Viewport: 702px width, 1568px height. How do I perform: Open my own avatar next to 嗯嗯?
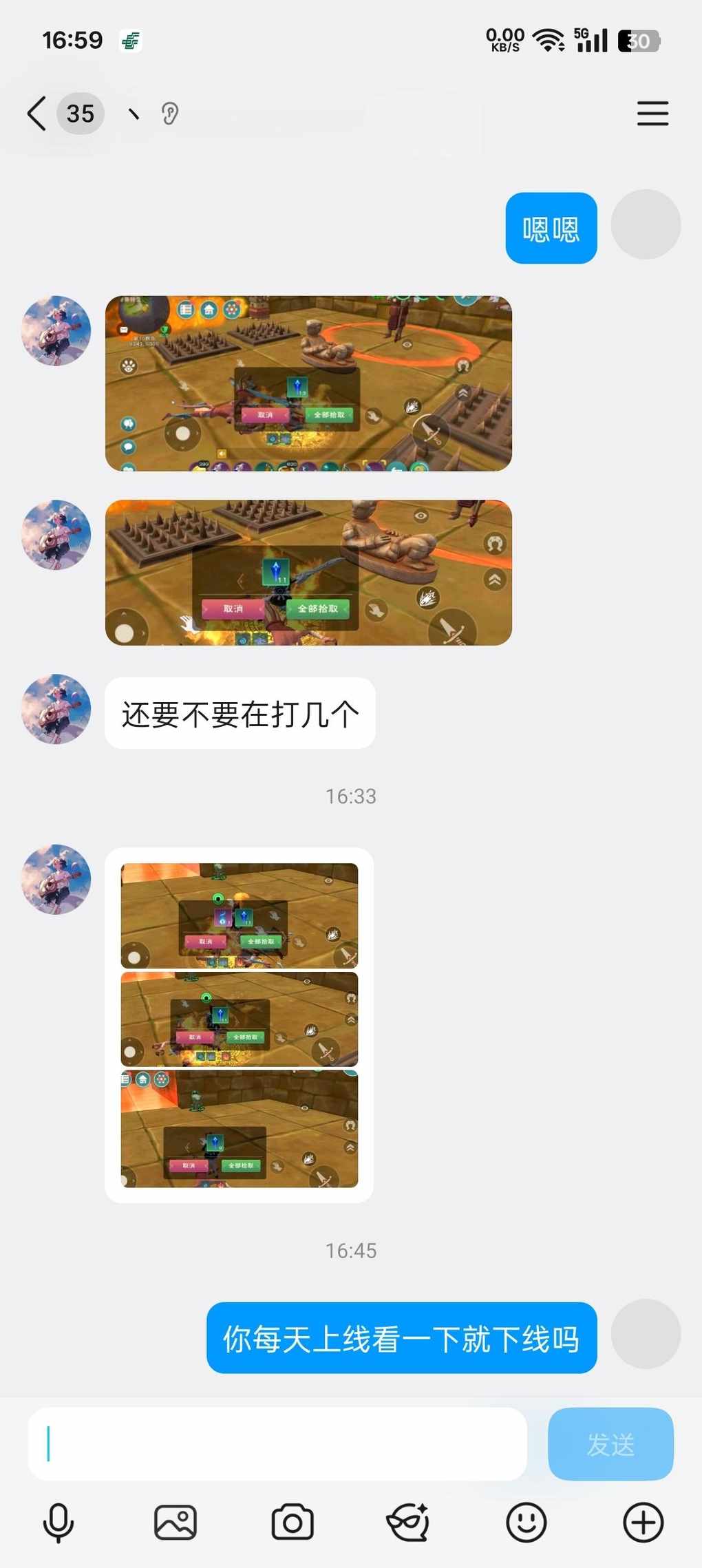[x=646, y=224]
